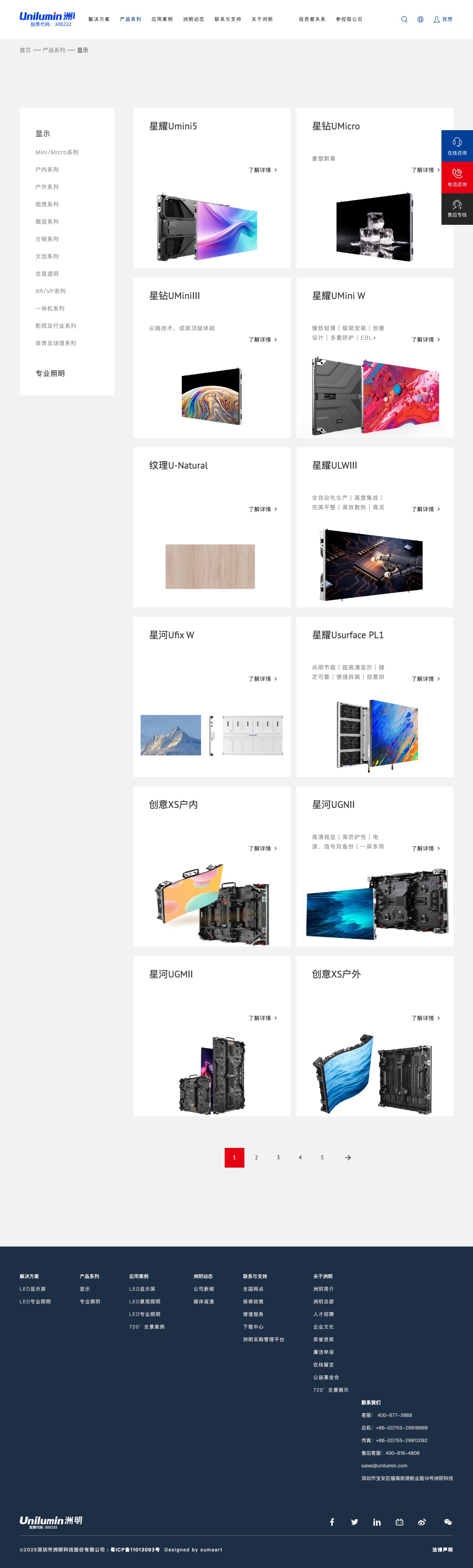
Task: Open 解决方案 in the top navigation
Action: [x=99, y=19]
